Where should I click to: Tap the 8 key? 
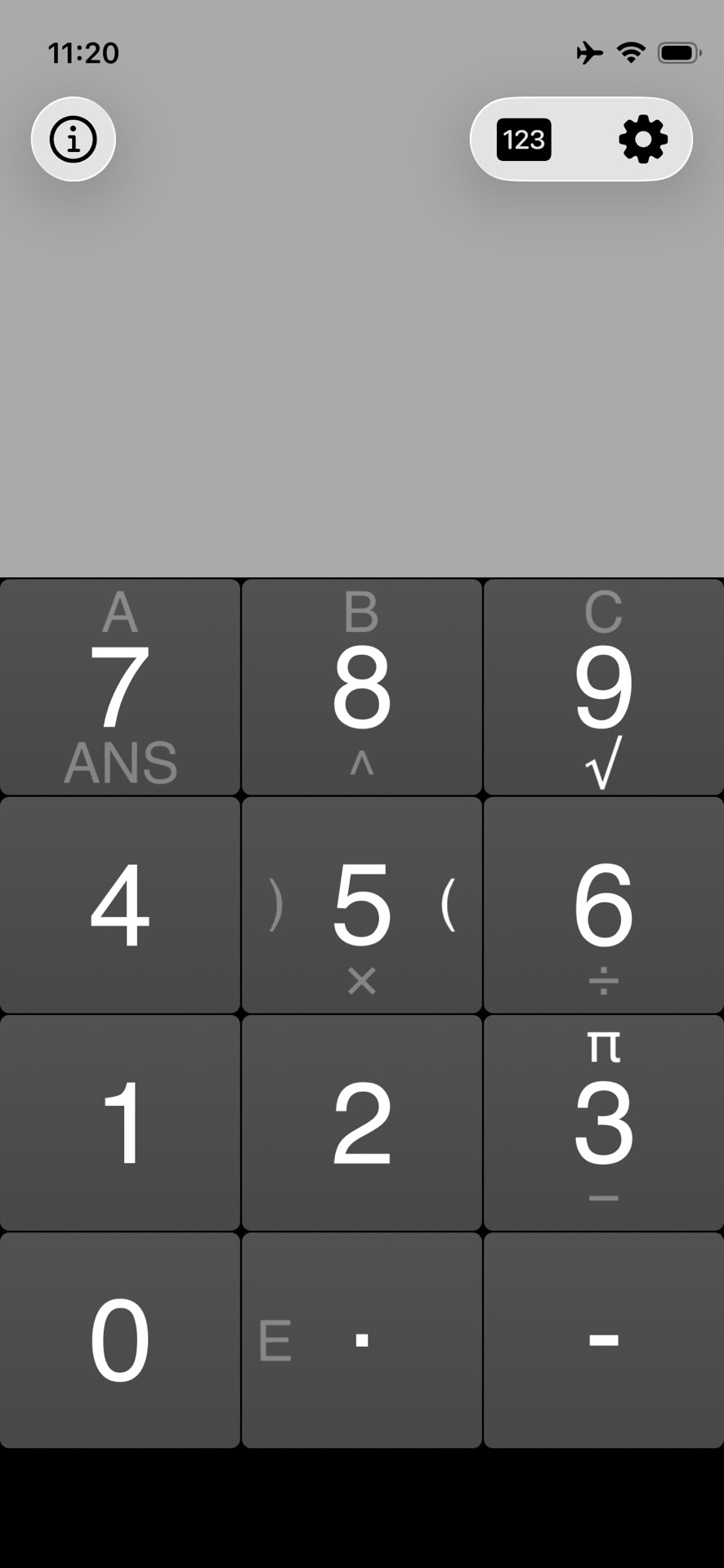[361, 687]
